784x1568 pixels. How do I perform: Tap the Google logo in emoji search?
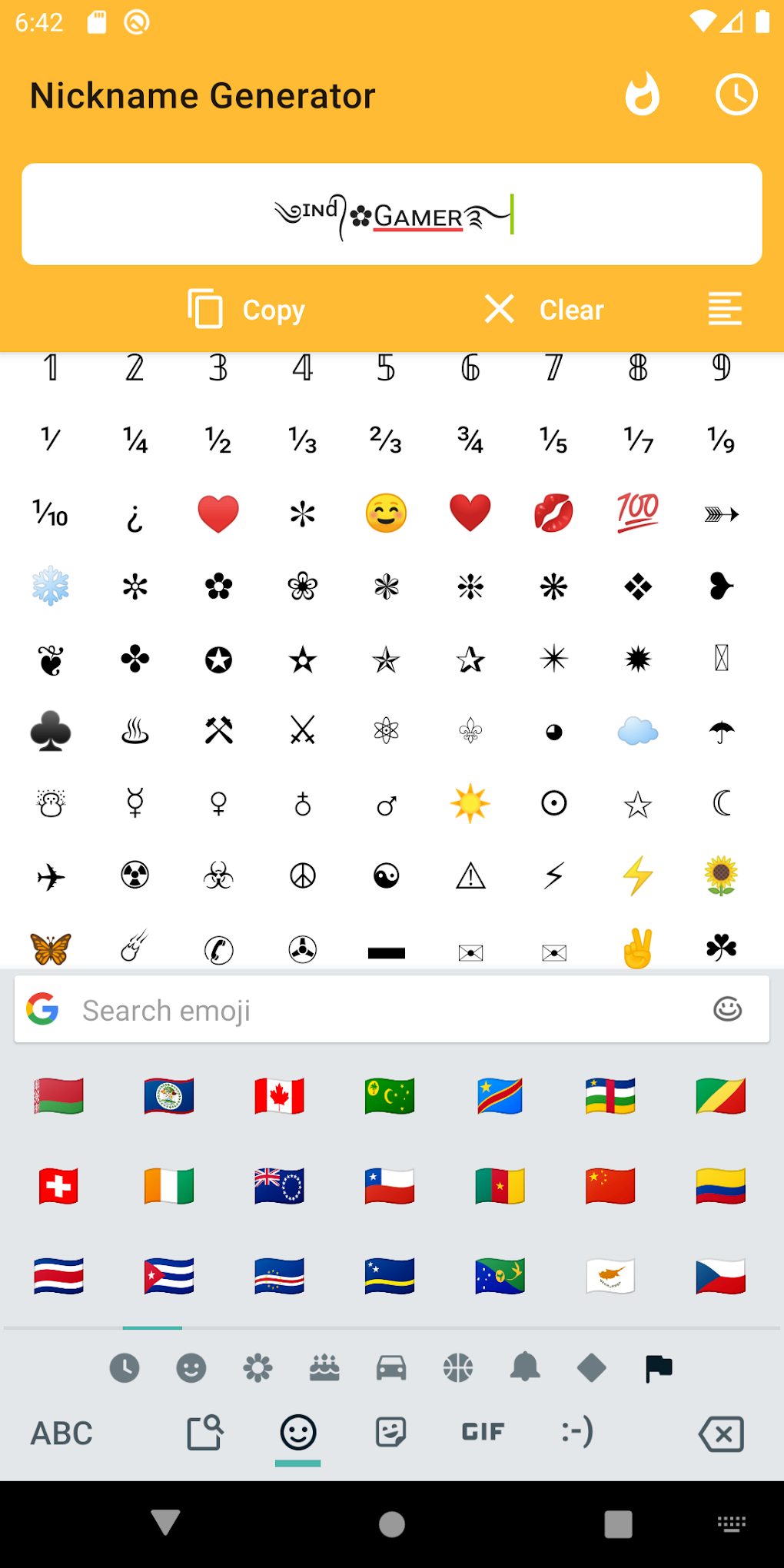(x=44, y=1009)
